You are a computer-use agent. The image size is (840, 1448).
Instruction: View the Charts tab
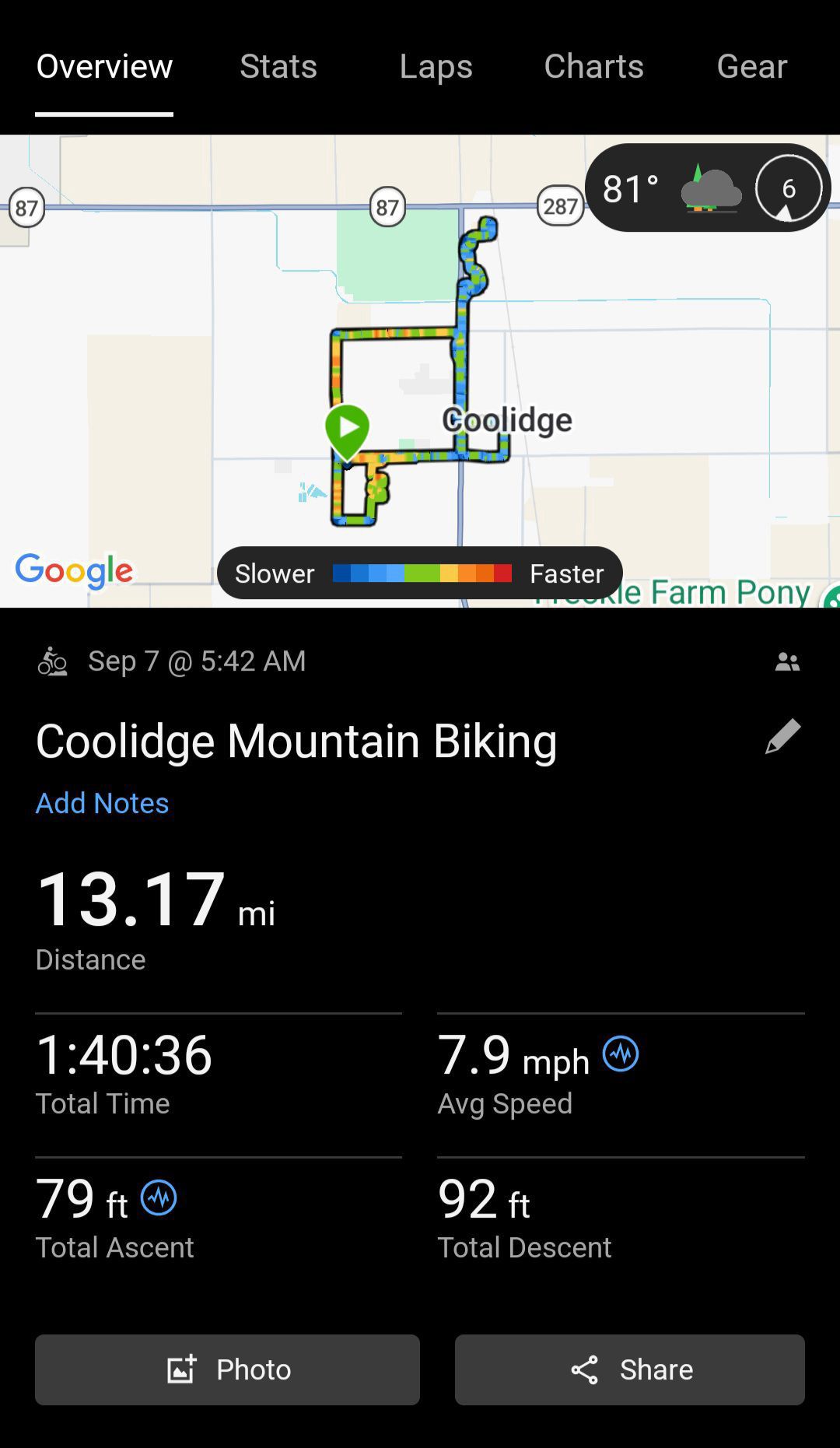pos(593,66)
